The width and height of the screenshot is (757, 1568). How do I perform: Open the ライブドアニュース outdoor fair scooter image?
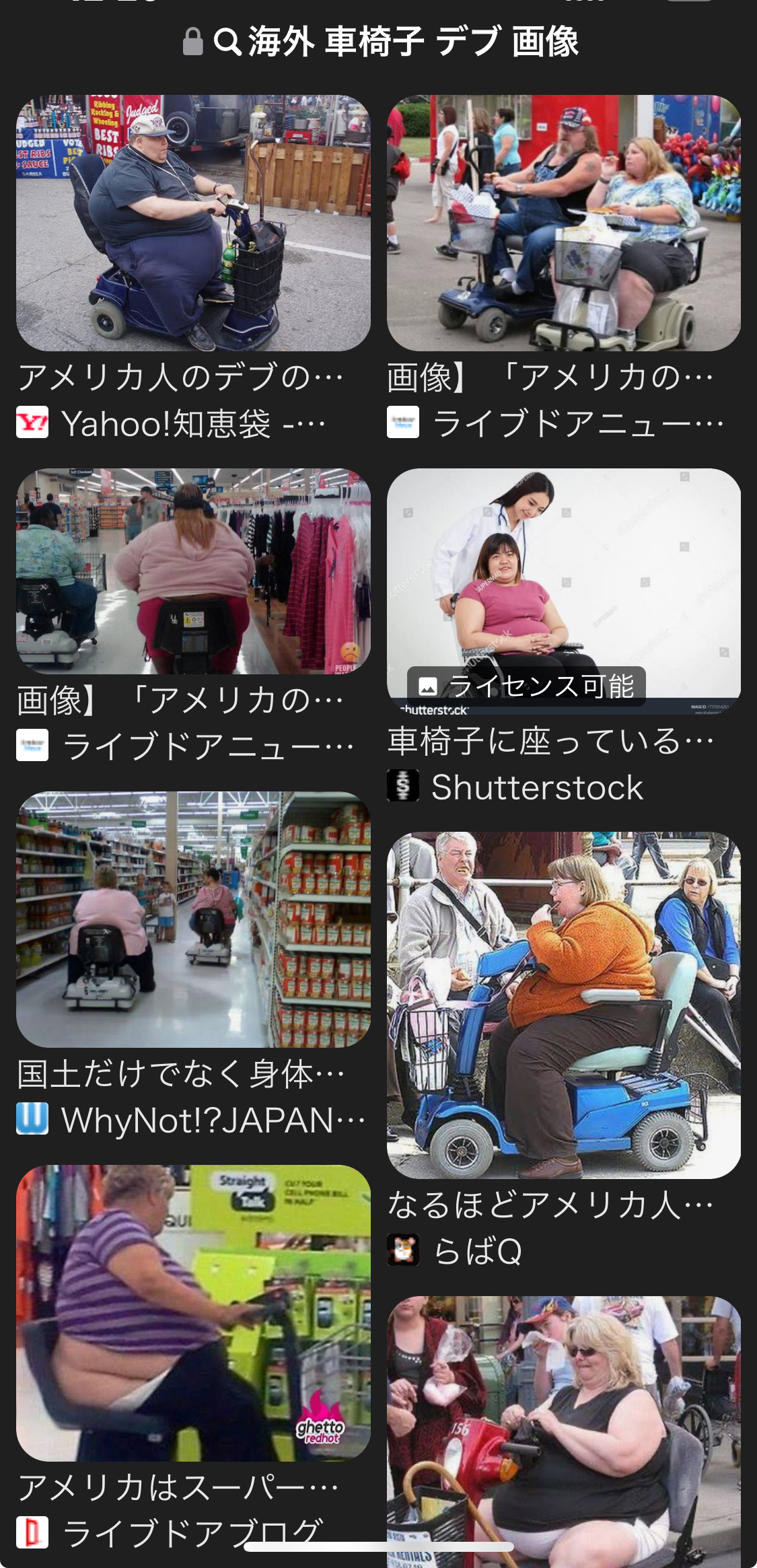564,223
